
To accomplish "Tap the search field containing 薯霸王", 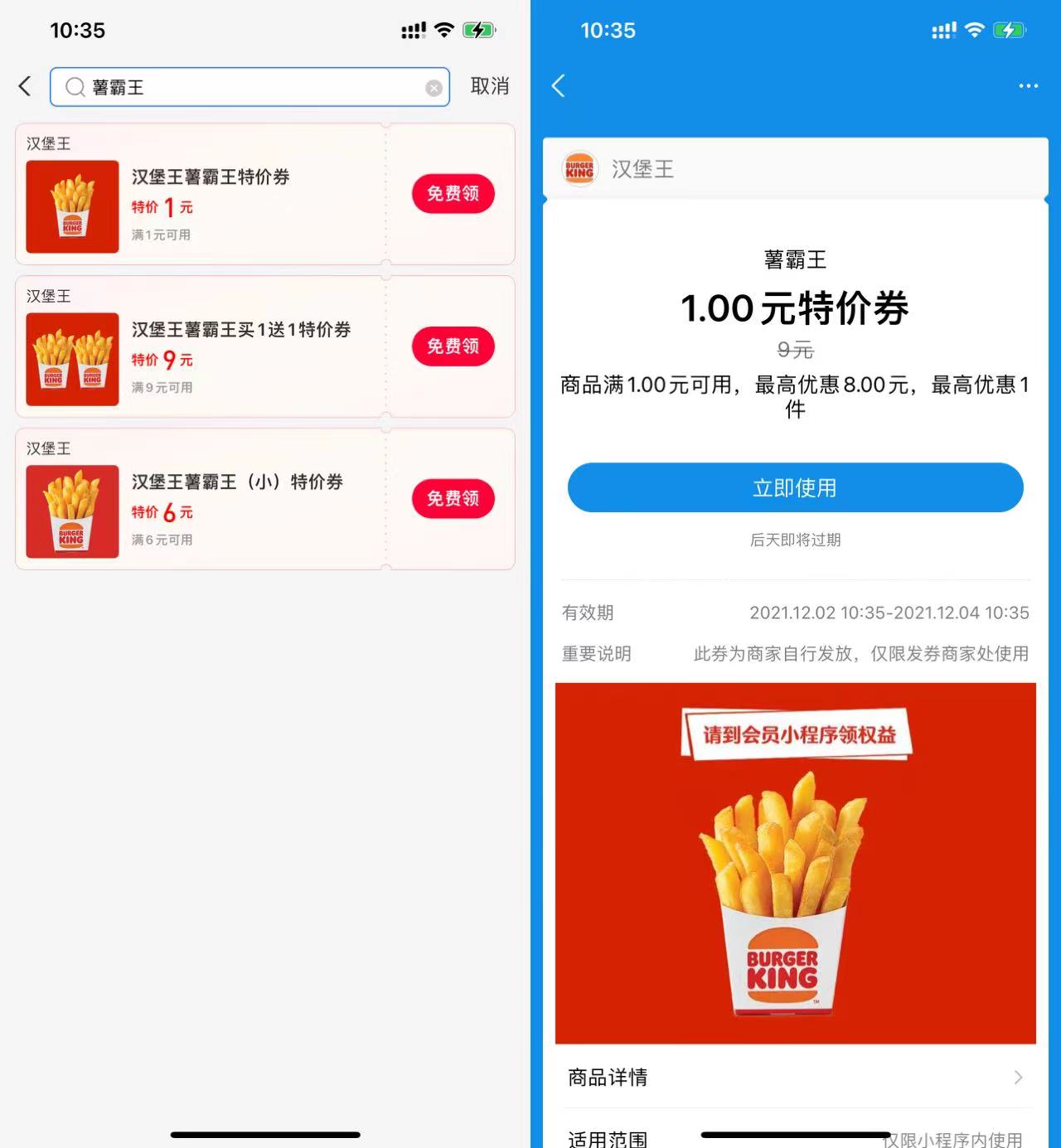I will point(249,87).
